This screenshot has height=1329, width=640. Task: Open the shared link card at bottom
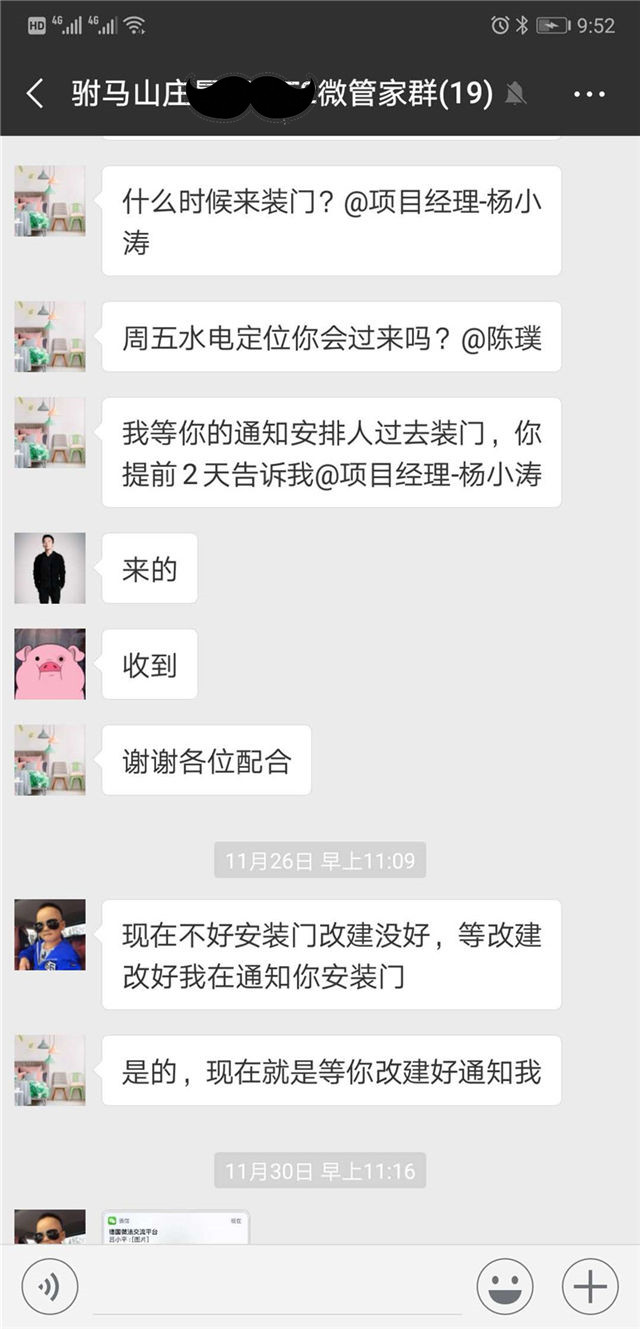pos(176,1228)
